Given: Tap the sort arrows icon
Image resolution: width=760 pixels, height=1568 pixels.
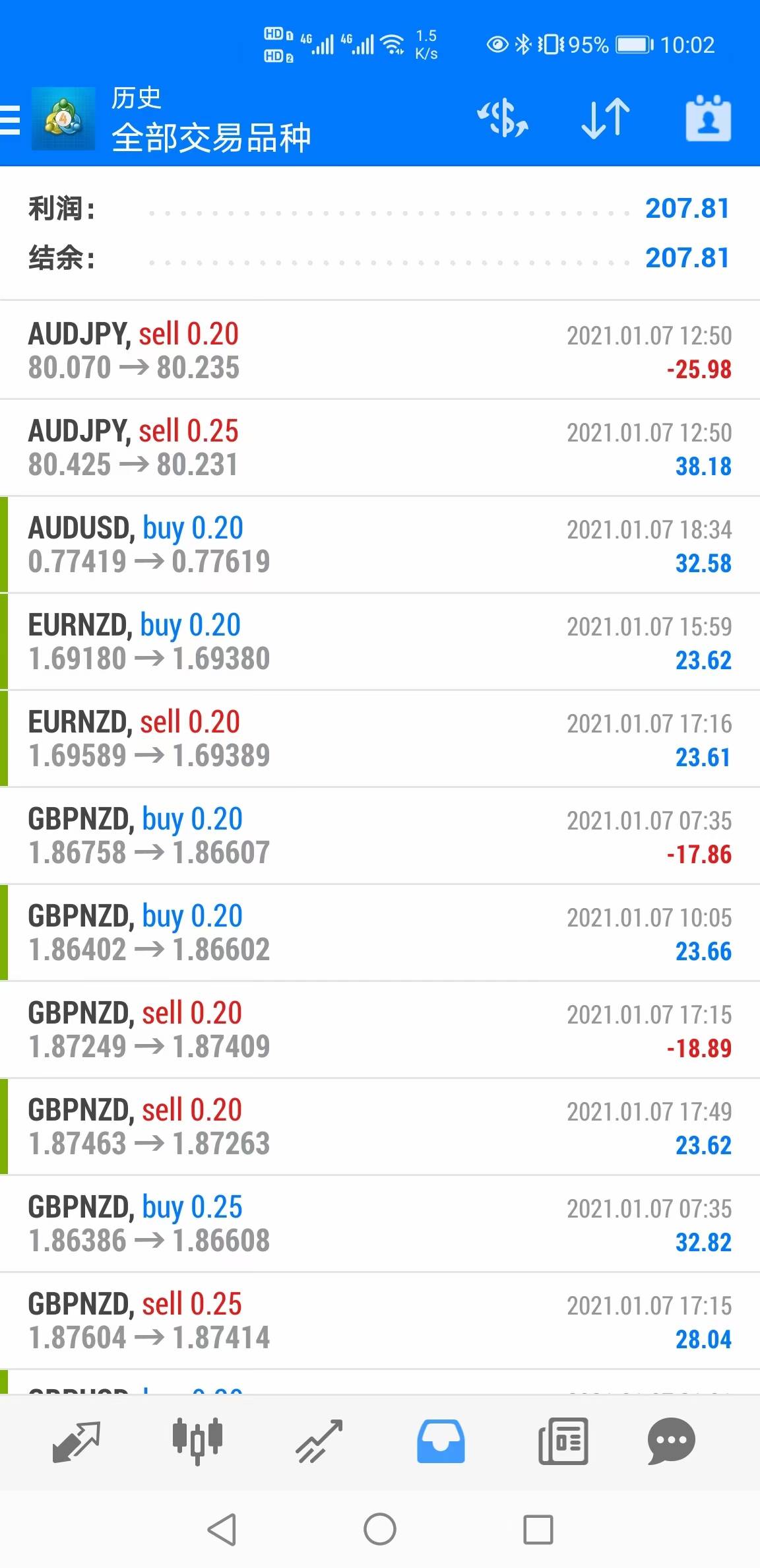Looking at the screenshot, I should pyautogui.click(x=606, y=119).
